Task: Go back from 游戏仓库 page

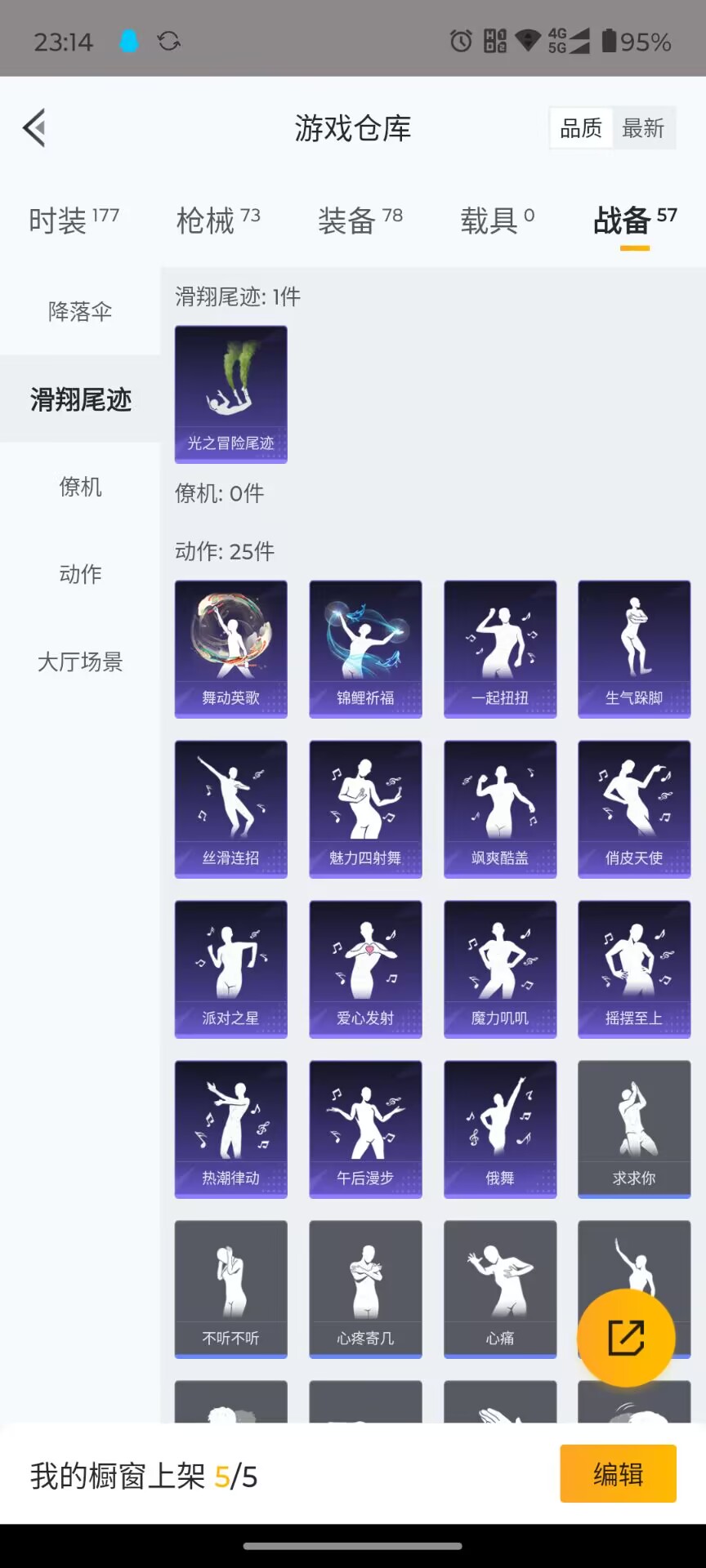Action: 34,128
